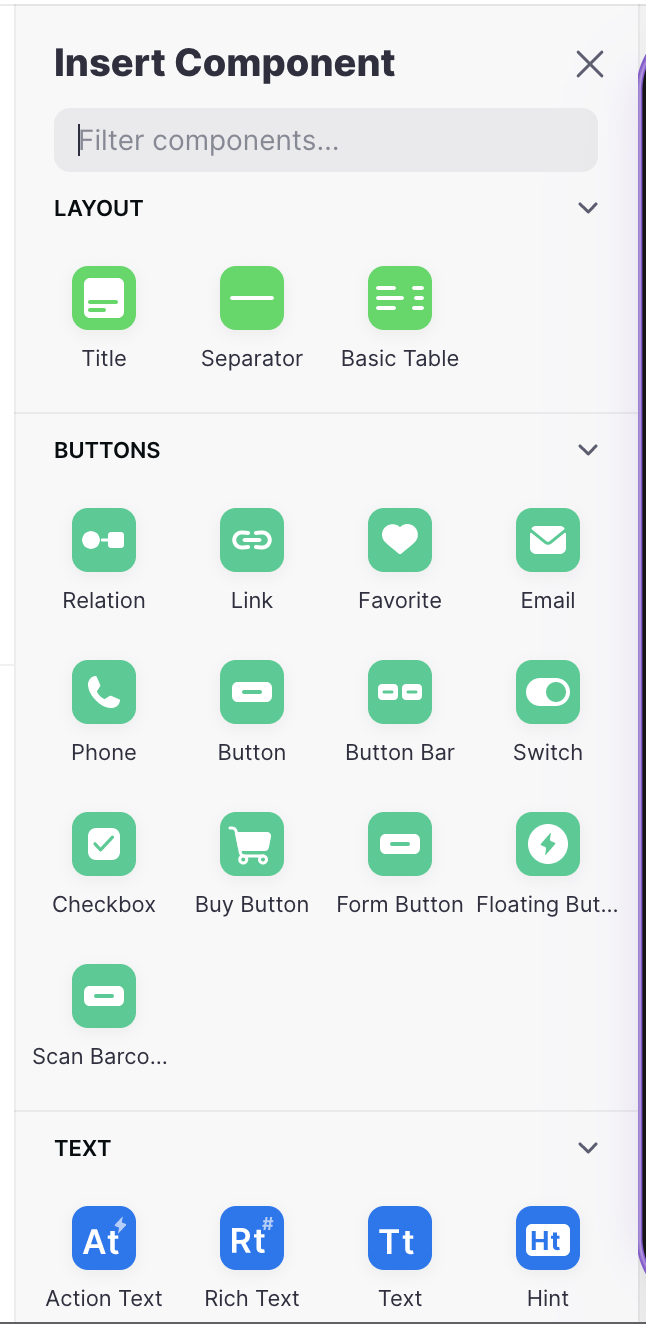Viewport: 646px width, 1324px height.
Task: Choose the Form Button component
Action: pos(400,844)
